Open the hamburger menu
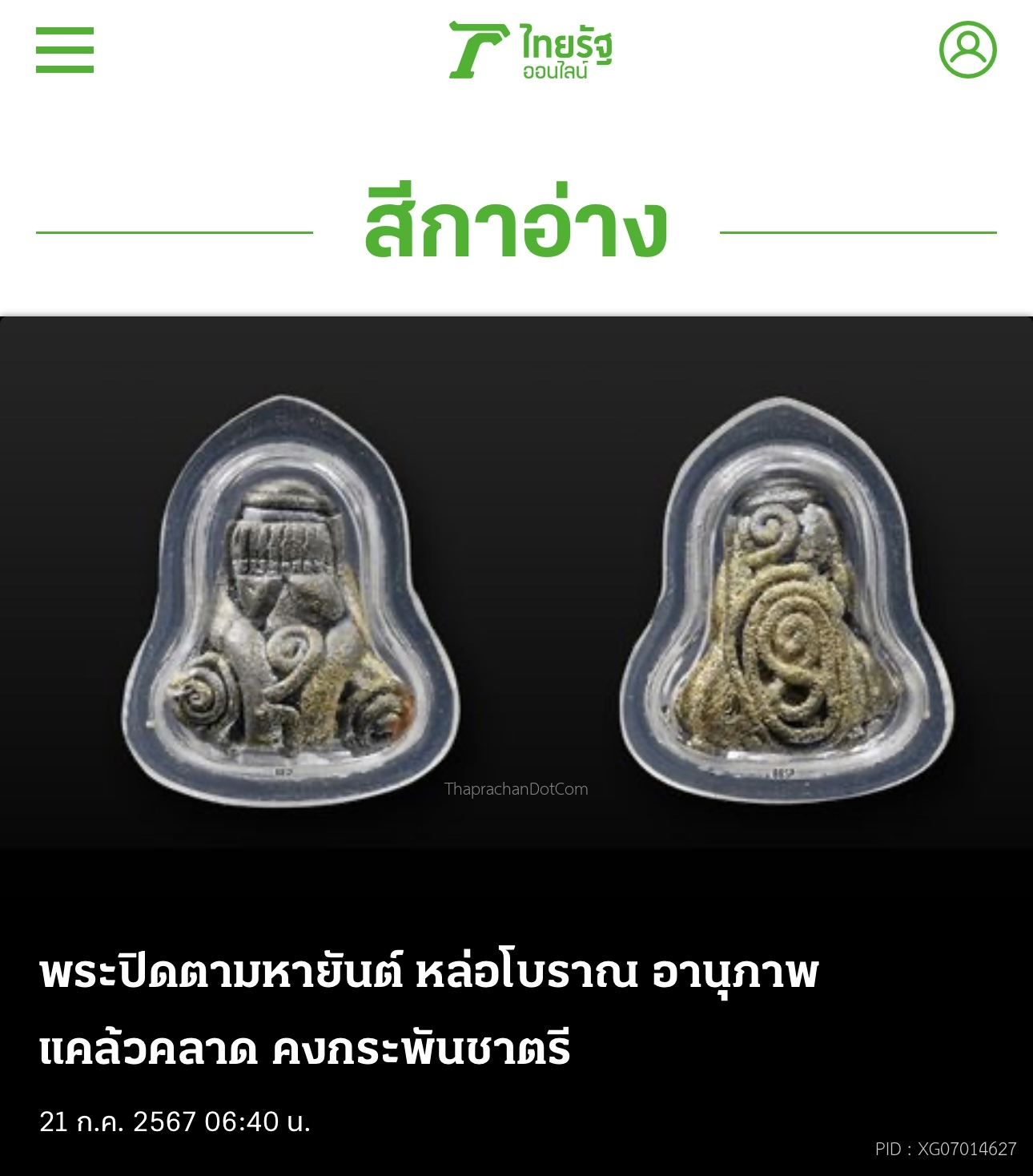 point(65,50)
